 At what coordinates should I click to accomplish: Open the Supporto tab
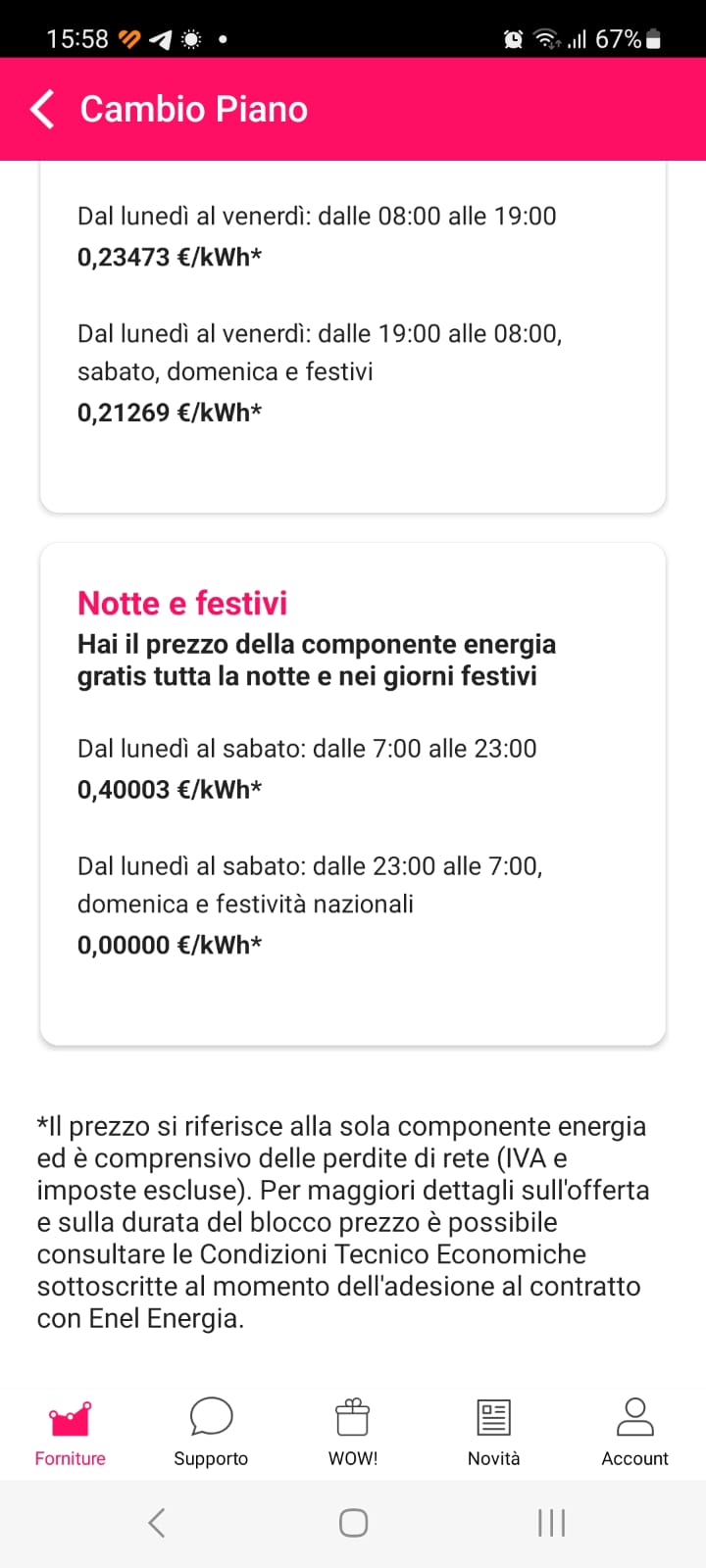(x=211, y=1432)
